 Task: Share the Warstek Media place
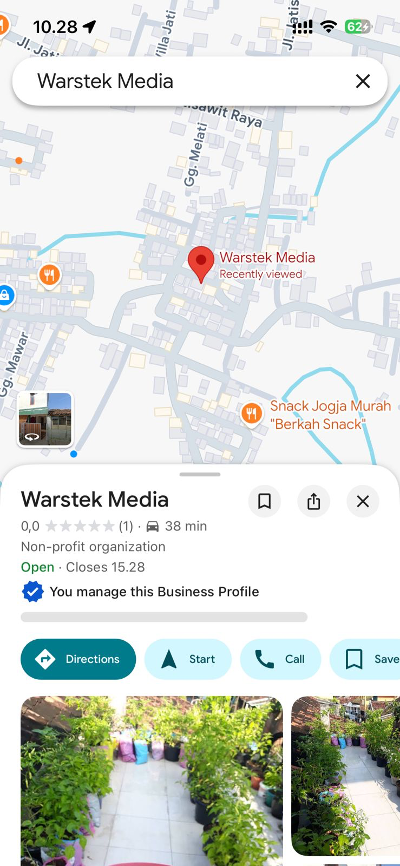(313, 501)
